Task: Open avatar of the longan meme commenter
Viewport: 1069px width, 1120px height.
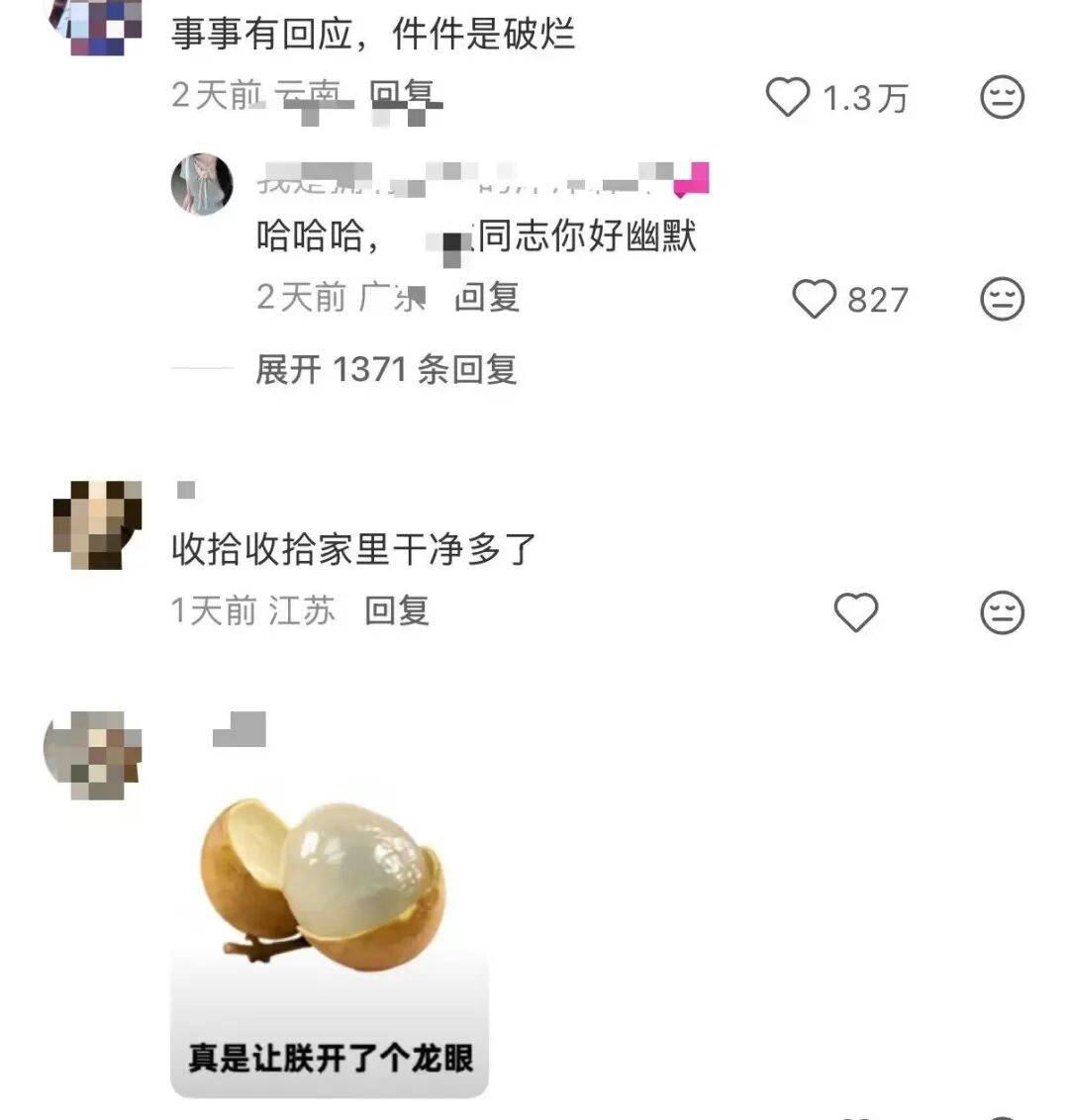Action: (x=93, y=754)
